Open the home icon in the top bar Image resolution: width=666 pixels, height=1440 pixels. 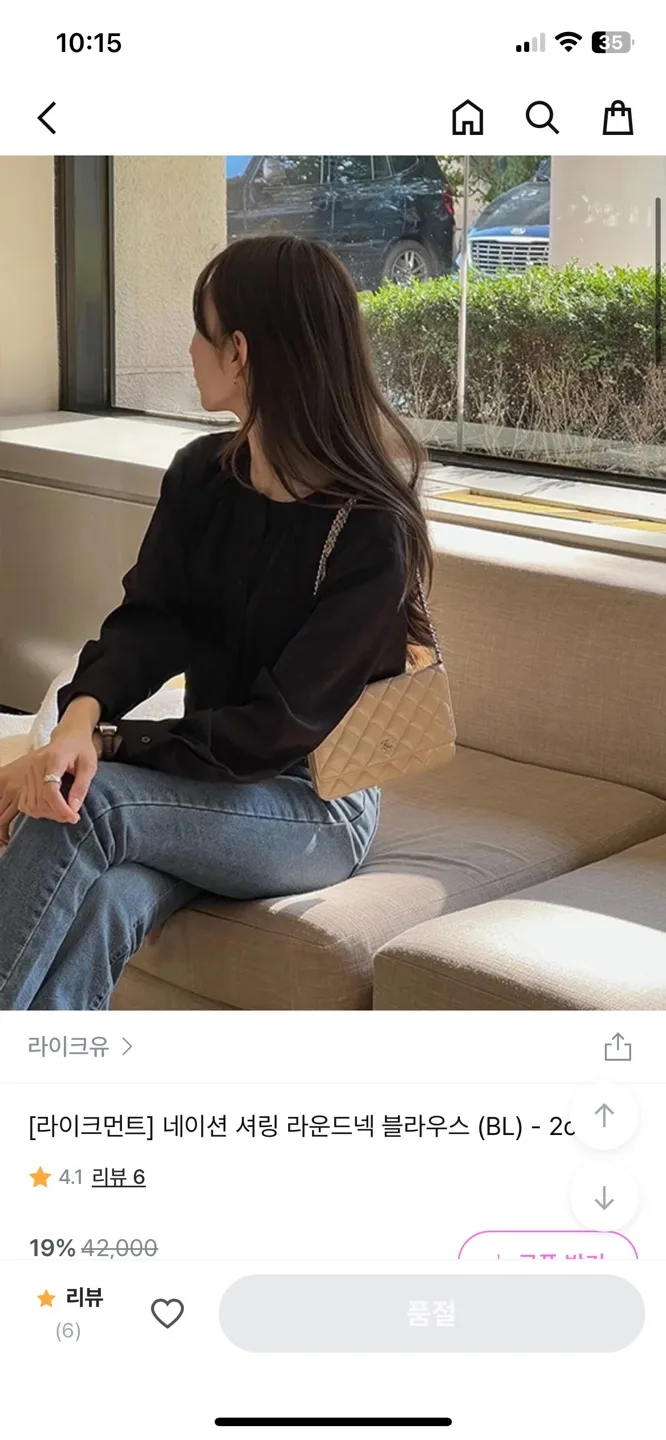pyautogui.click(x=467, y=118)
